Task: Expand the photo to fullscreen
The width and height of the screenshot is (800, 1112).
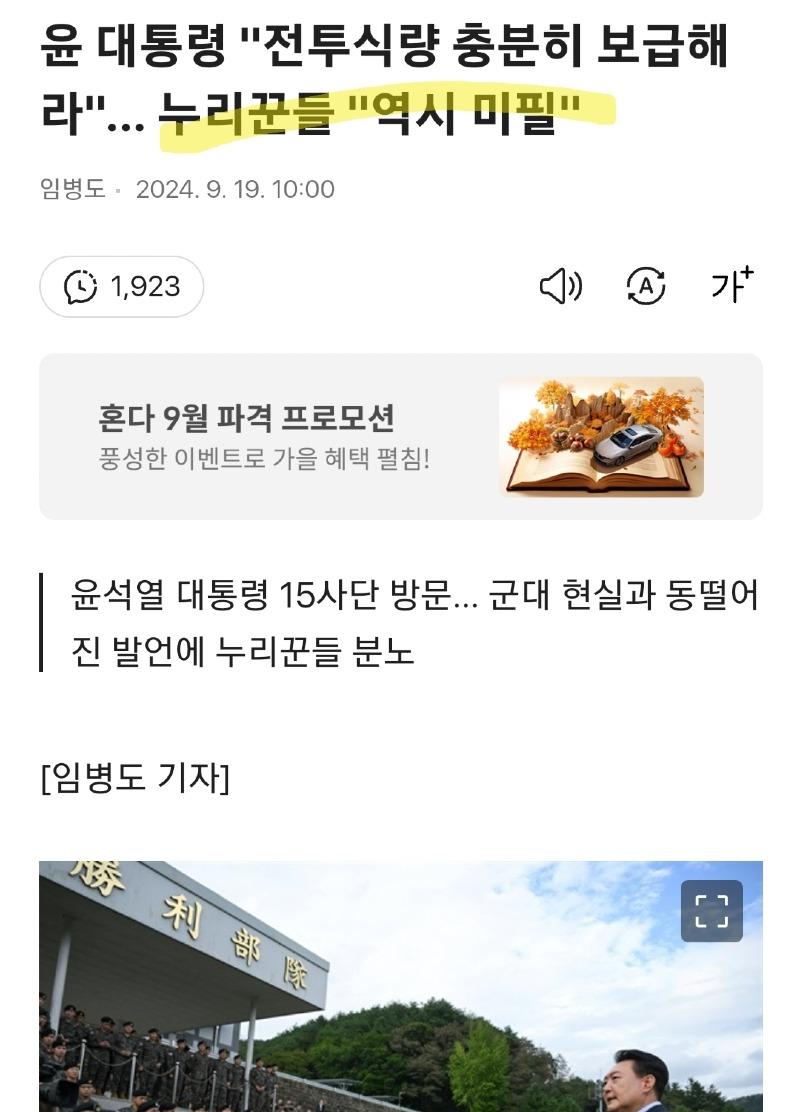Action: (711, 911)
